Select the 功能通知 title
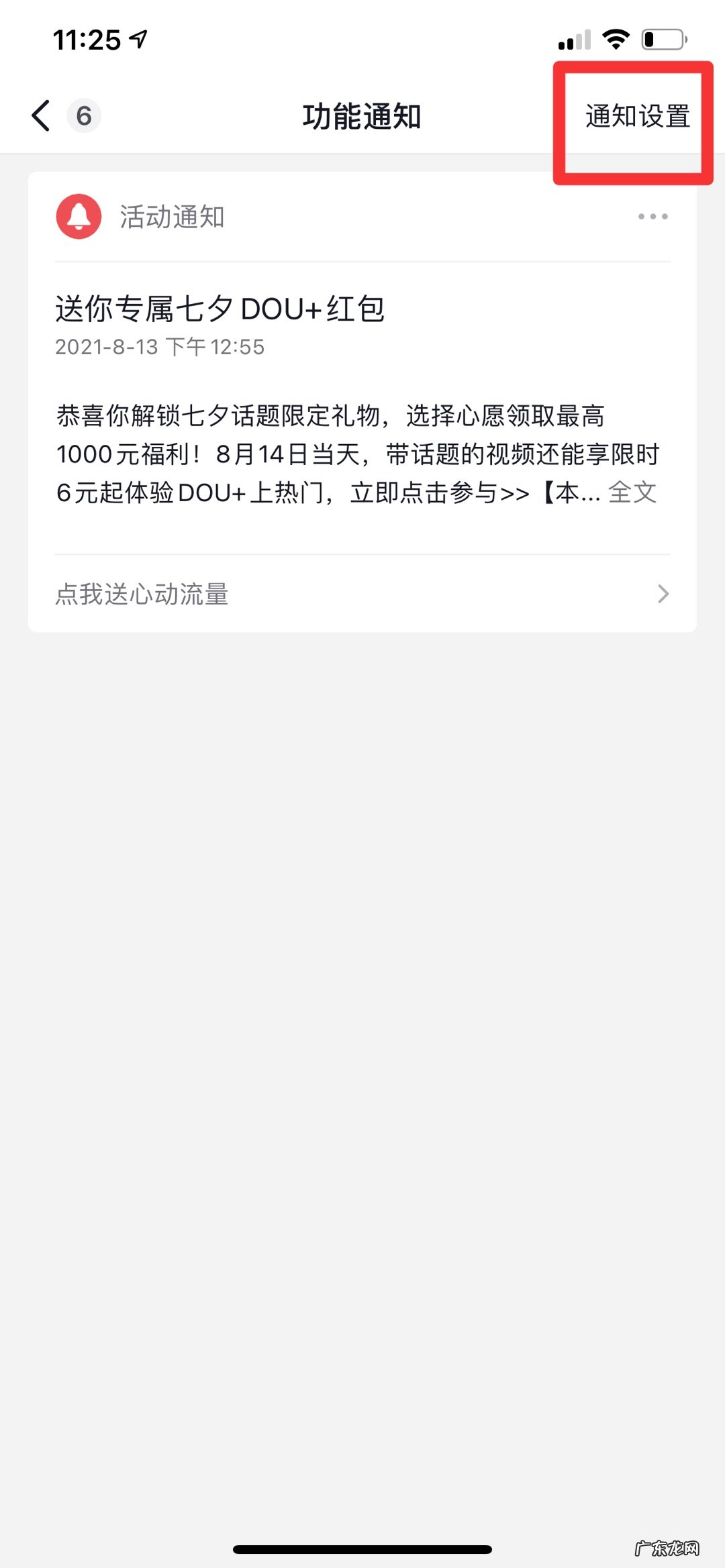Screen dimensions: 725x1568 click(x=362, y=115)
